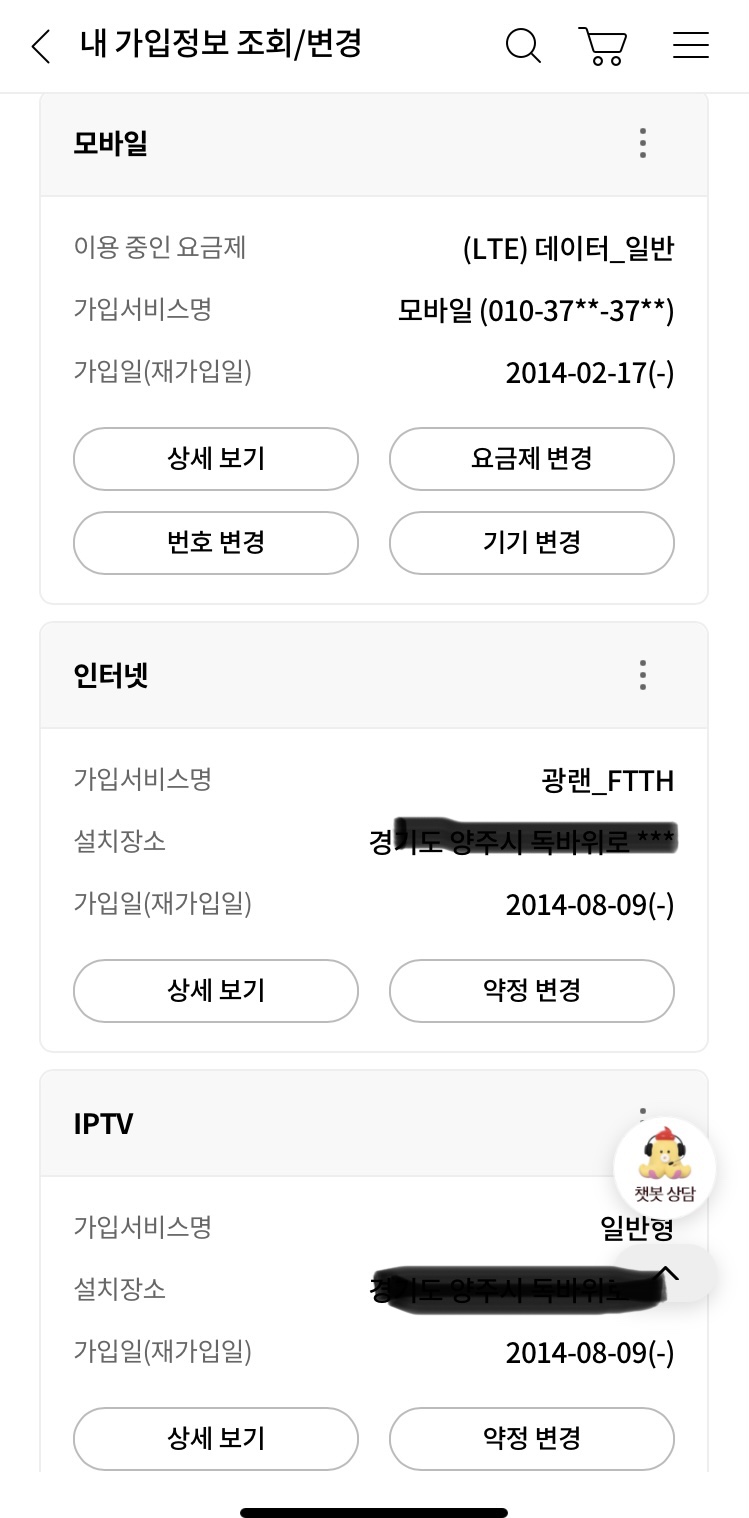Start the 챗봇 상담 chat

click(664, 1166)
